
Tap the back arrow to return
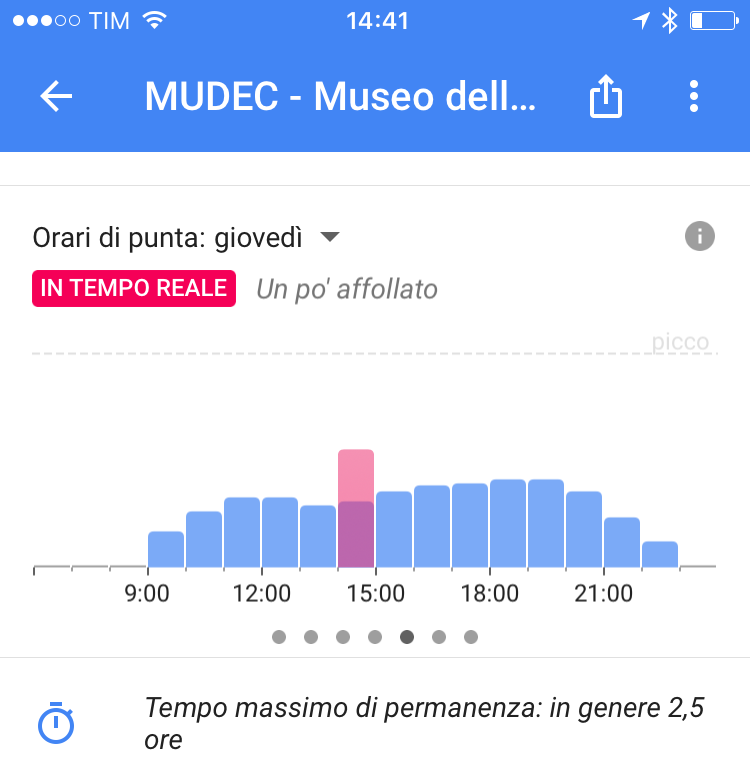pos(56,96)
